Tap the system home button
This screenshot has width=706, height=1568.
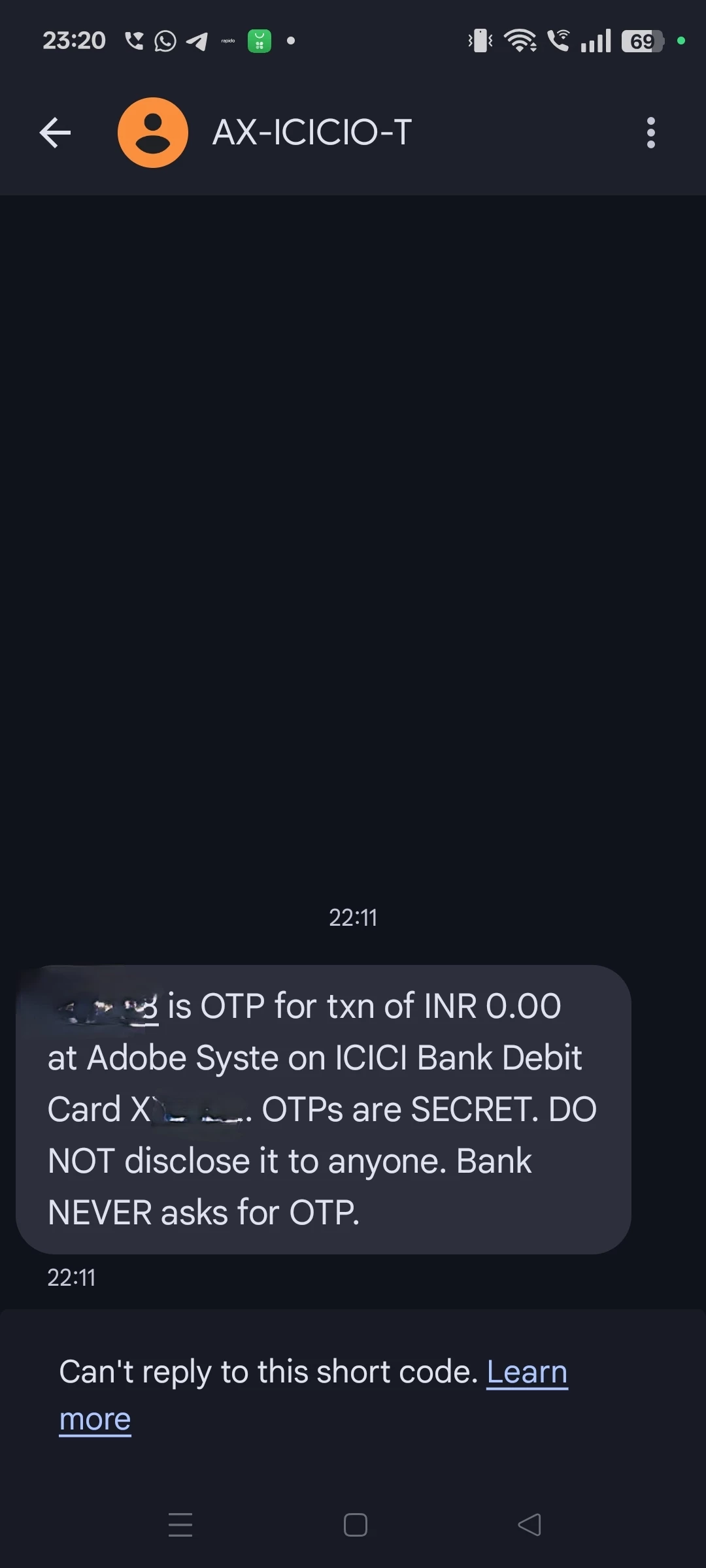[355, 1525]
